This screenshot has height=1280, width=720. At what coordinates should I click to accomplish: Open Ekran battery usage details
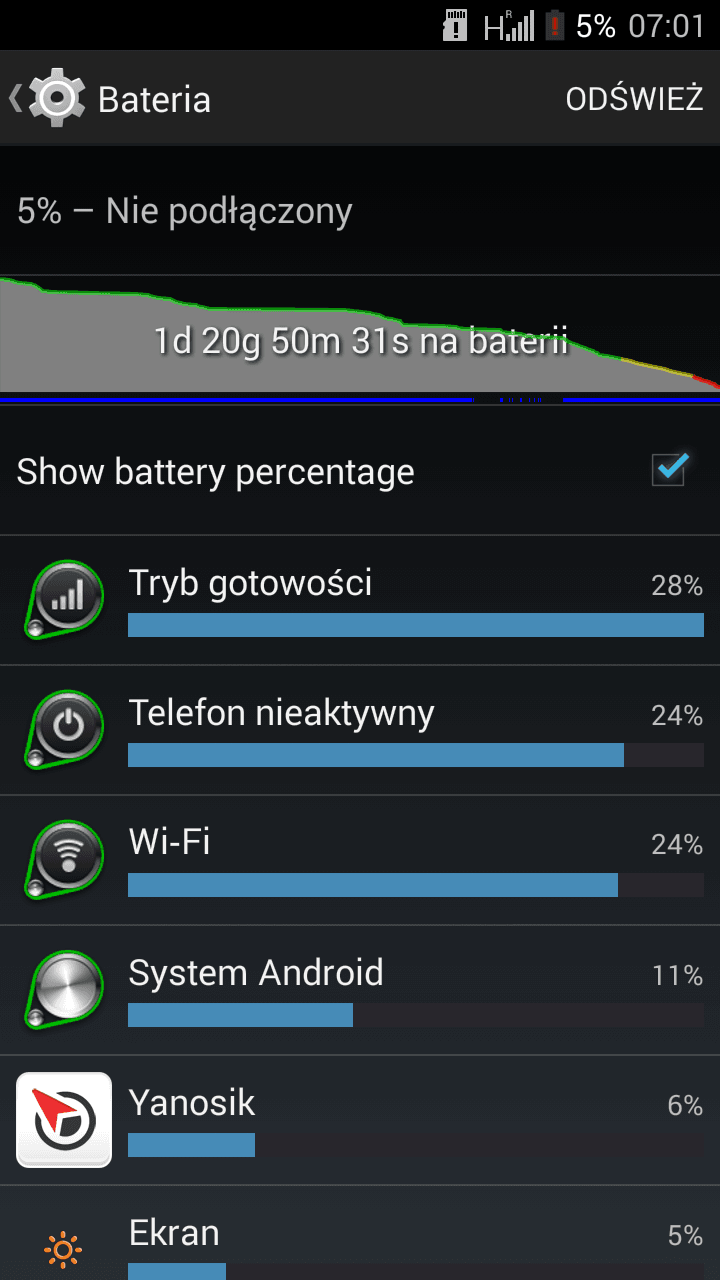coord(360,1234)
